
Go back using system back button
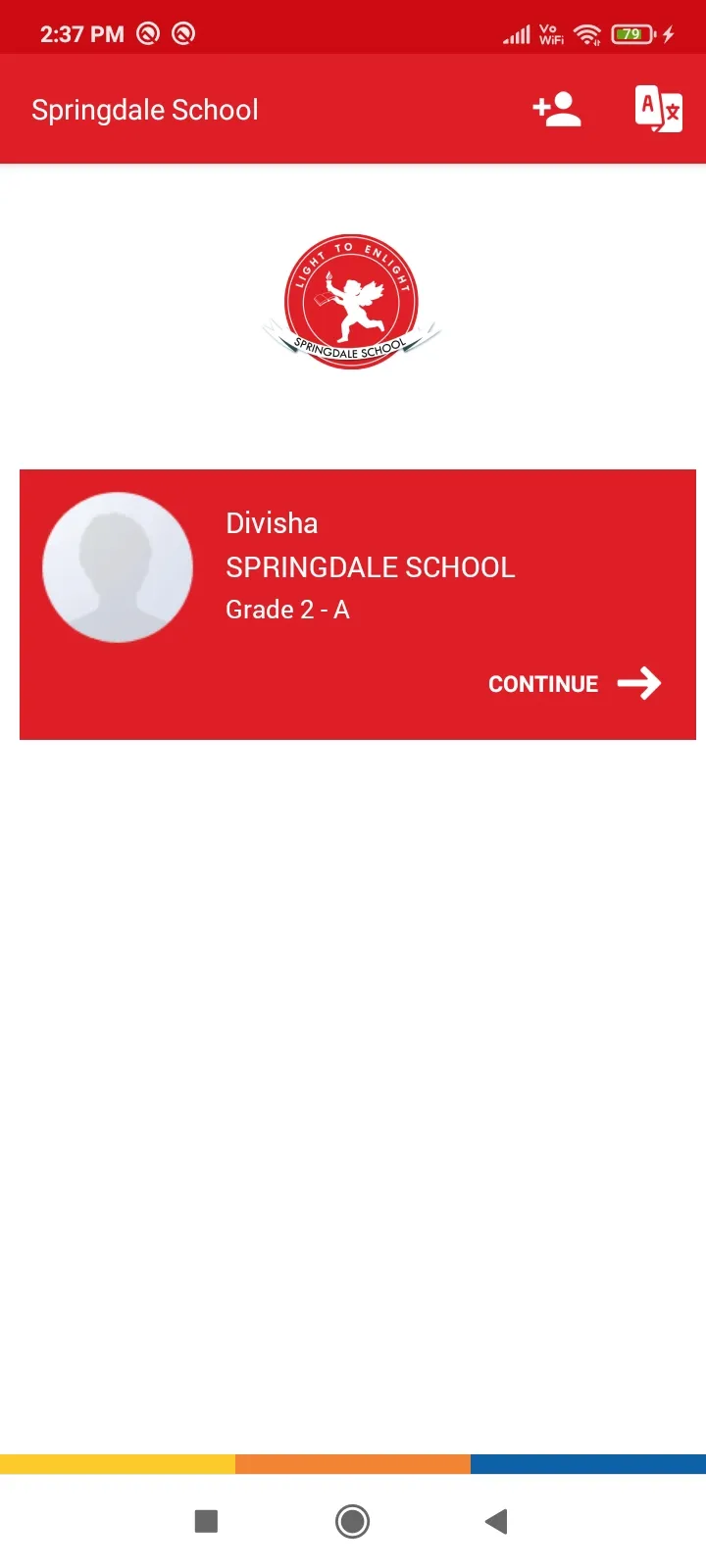tap(496, 1521)
